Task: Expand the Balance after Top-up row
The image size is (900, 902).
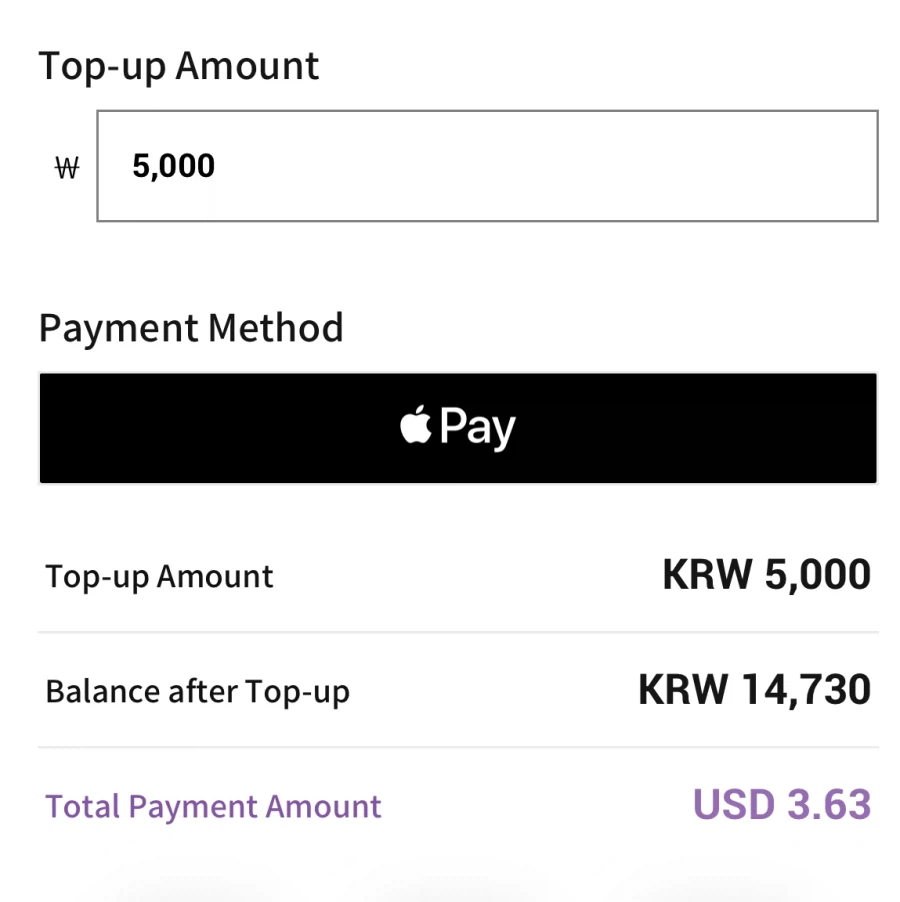Action: 457,690
